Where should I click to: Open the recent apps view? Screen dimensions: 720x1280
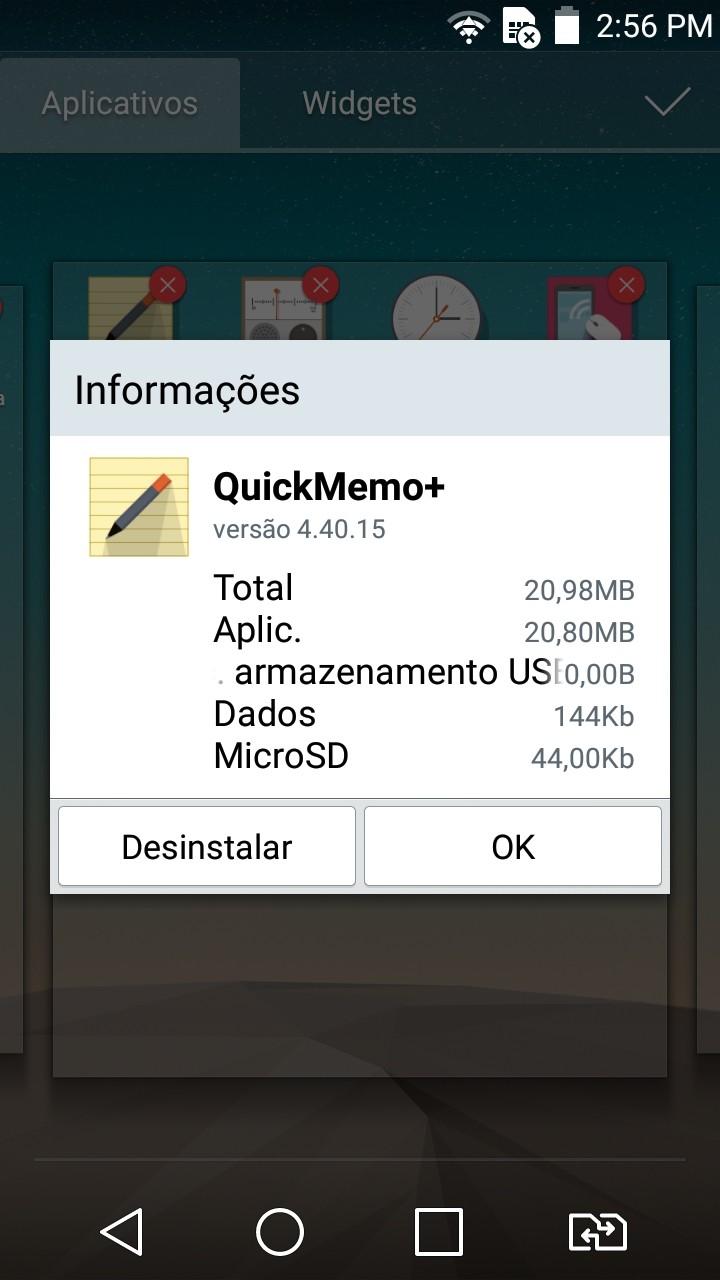(x=439, y=1231)
